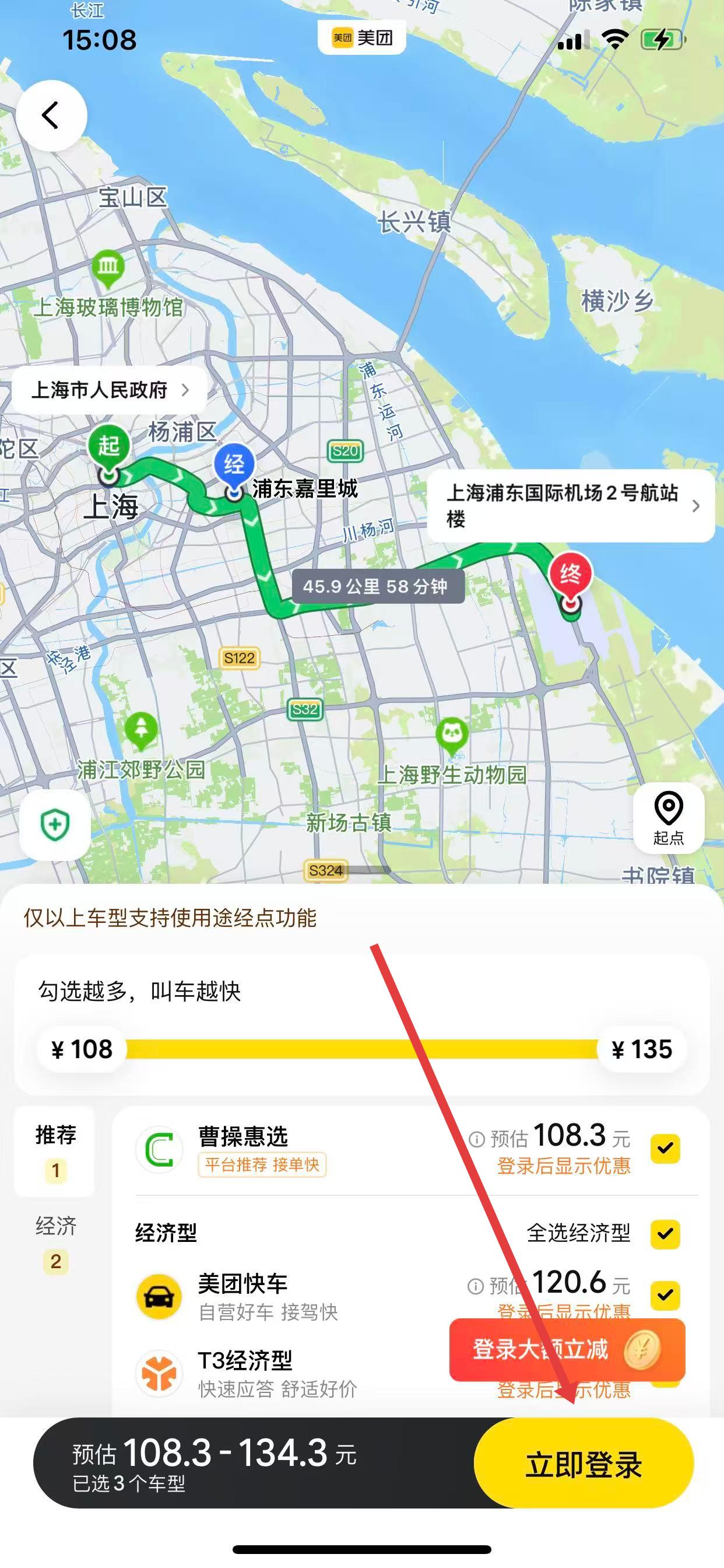Change the destination 上海浦东国际机场2号航站楼
The width and height of the screenshot is (724, 1568).
pos(571,506)
